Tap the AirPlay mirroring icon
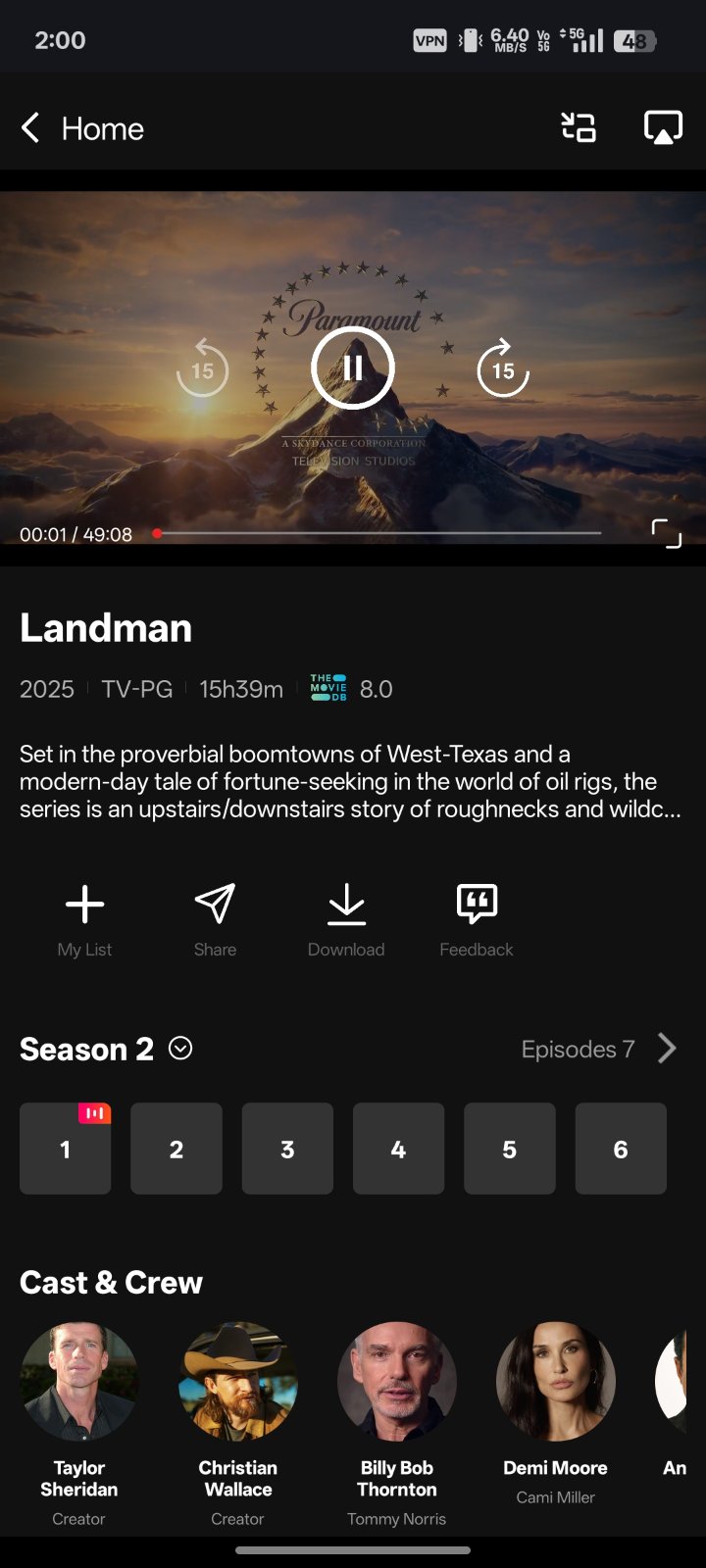Image resolution: width=706 pixels, height=1568 pixels. tap(663, 127)
